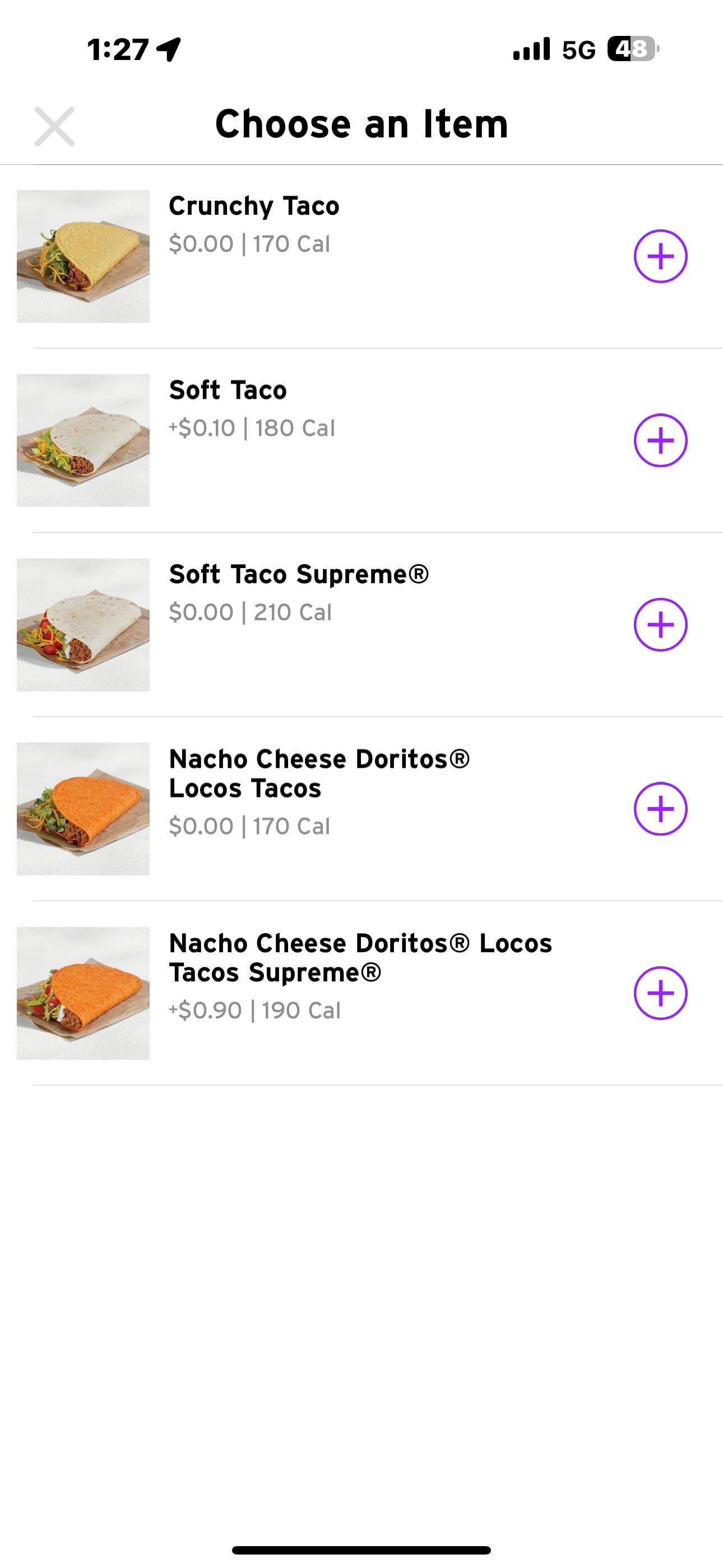Screen dimensions: 723x1568
Task: Open the Soft Taco Supreme photo
Action: 84,625
